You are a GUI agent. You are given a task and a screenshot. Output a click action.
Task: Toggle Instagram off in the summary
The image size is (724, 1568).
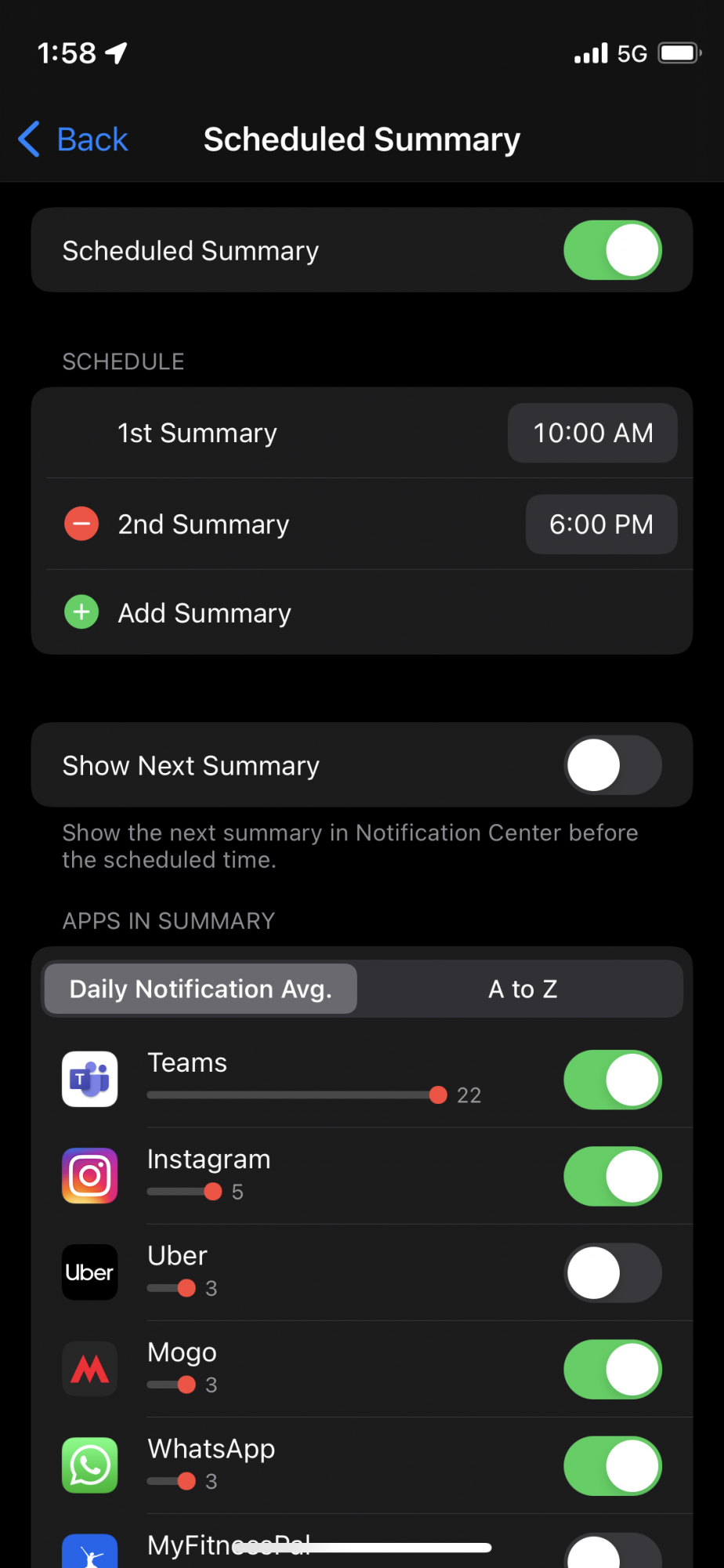(x=612, y=1176)
